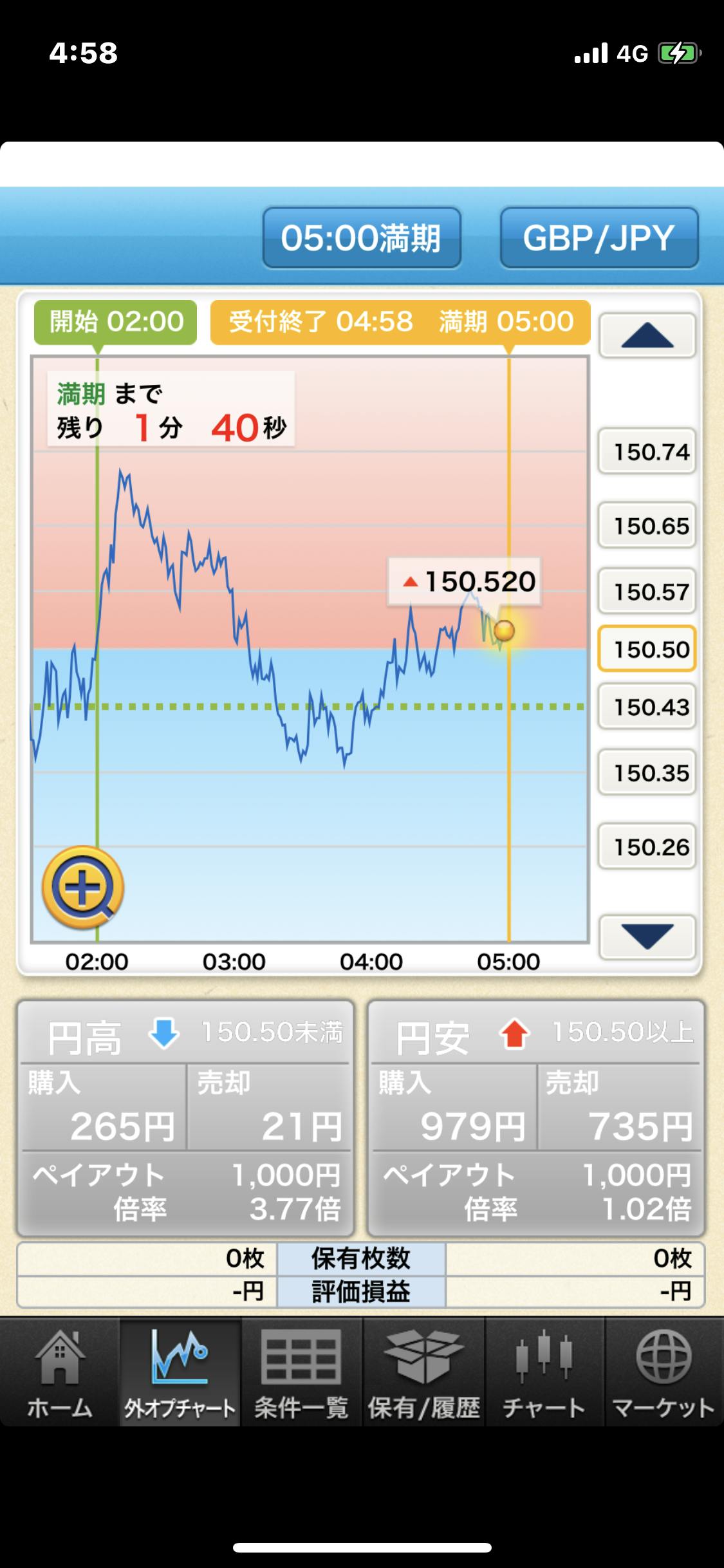Viewport: 724px width, 1568px height.
Task: Tap the down arrow below strike prices
Action: 647,937
